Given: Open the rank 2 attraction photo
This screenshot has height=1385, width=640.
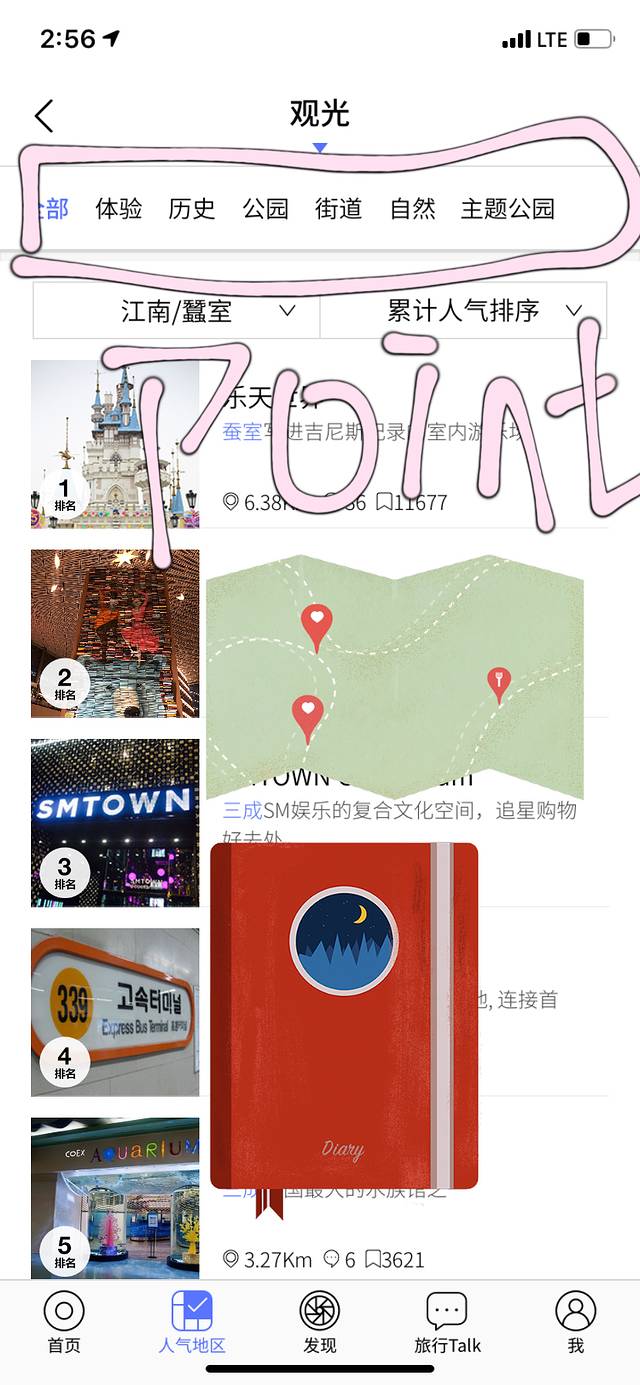Looking at the screenshot, I should point(115,633).
